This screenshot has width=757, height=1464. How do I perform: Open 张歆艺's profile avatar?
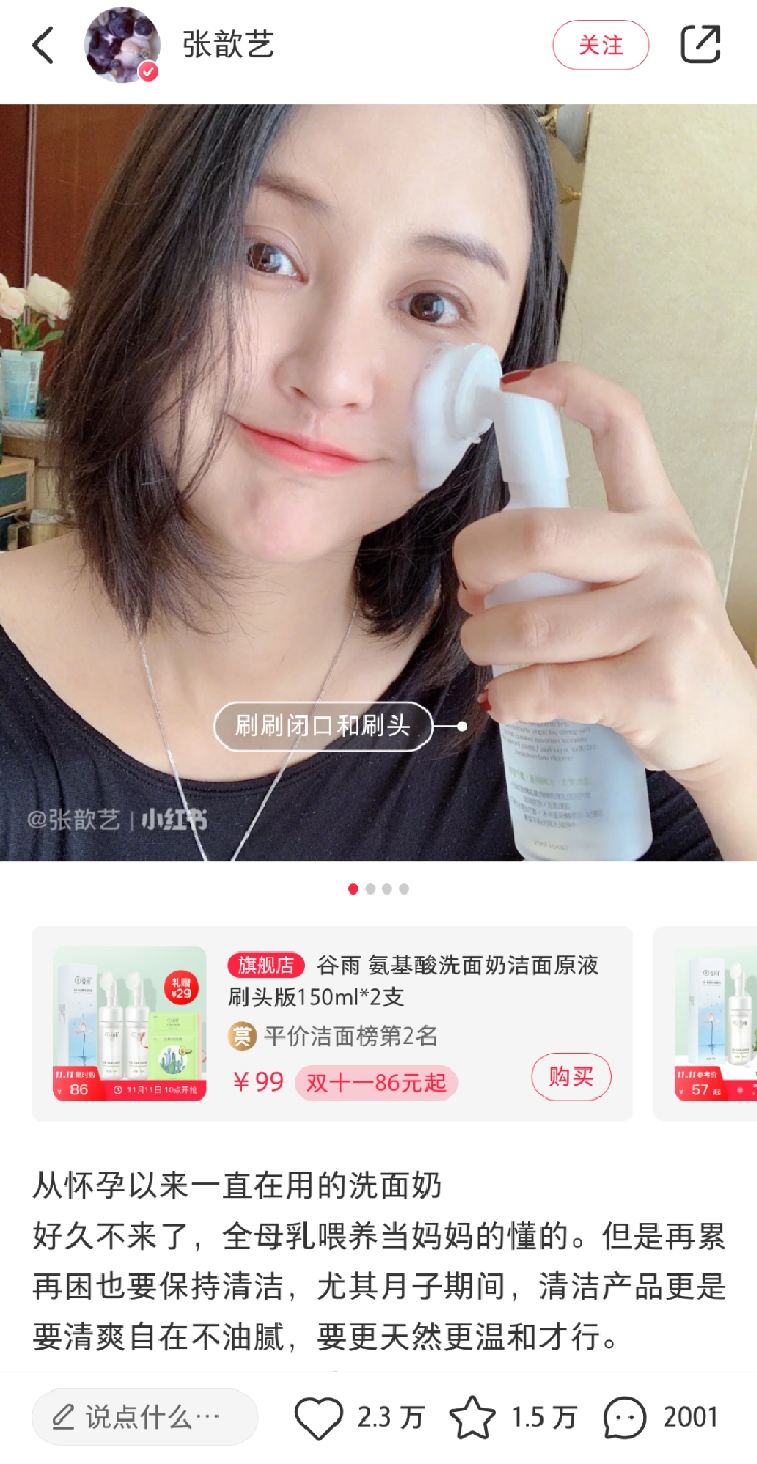122,45
